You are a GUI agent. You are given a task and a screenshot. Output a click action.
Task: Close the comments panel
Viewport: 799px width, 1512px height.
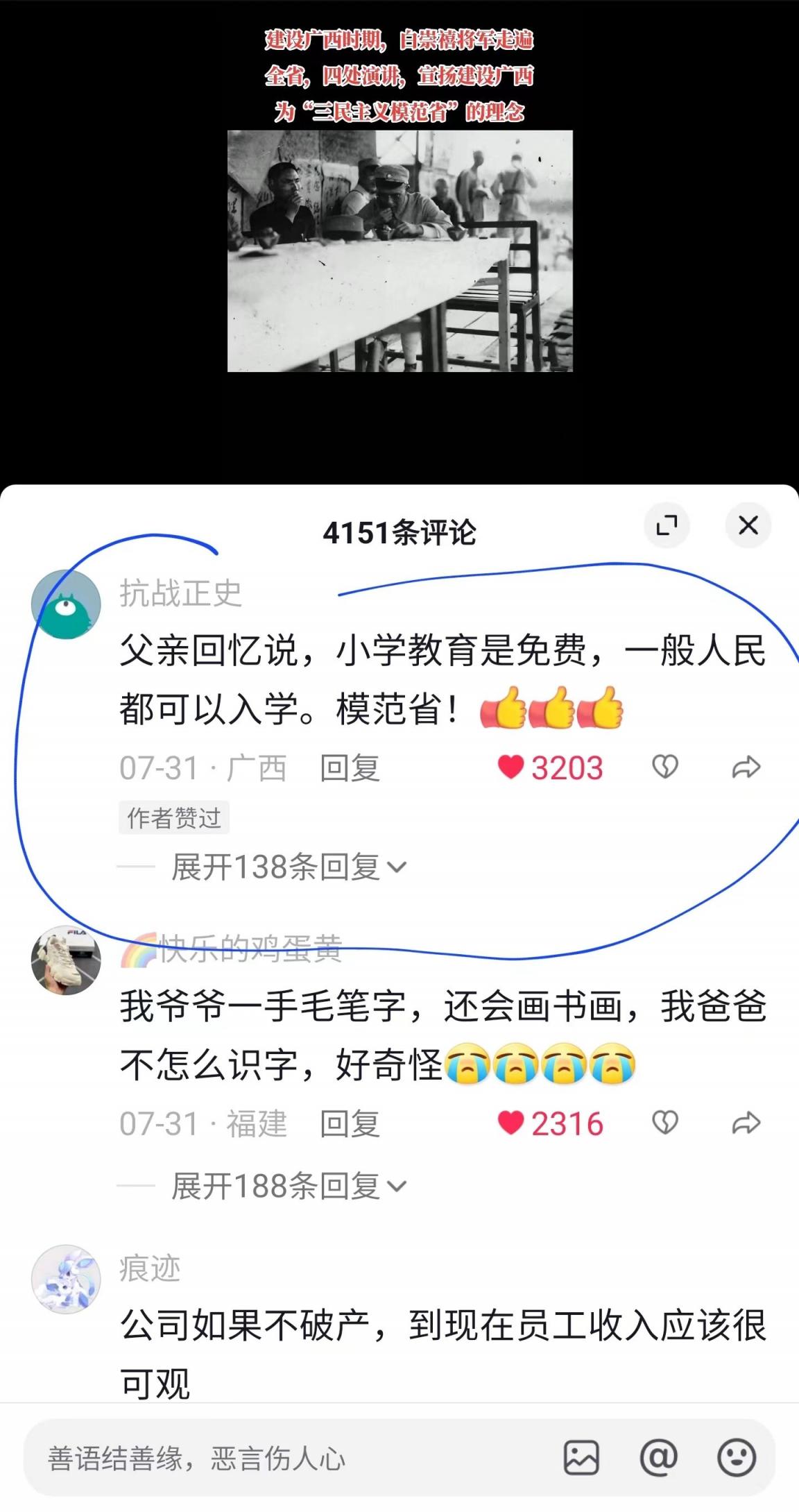[x=748, y=525]
